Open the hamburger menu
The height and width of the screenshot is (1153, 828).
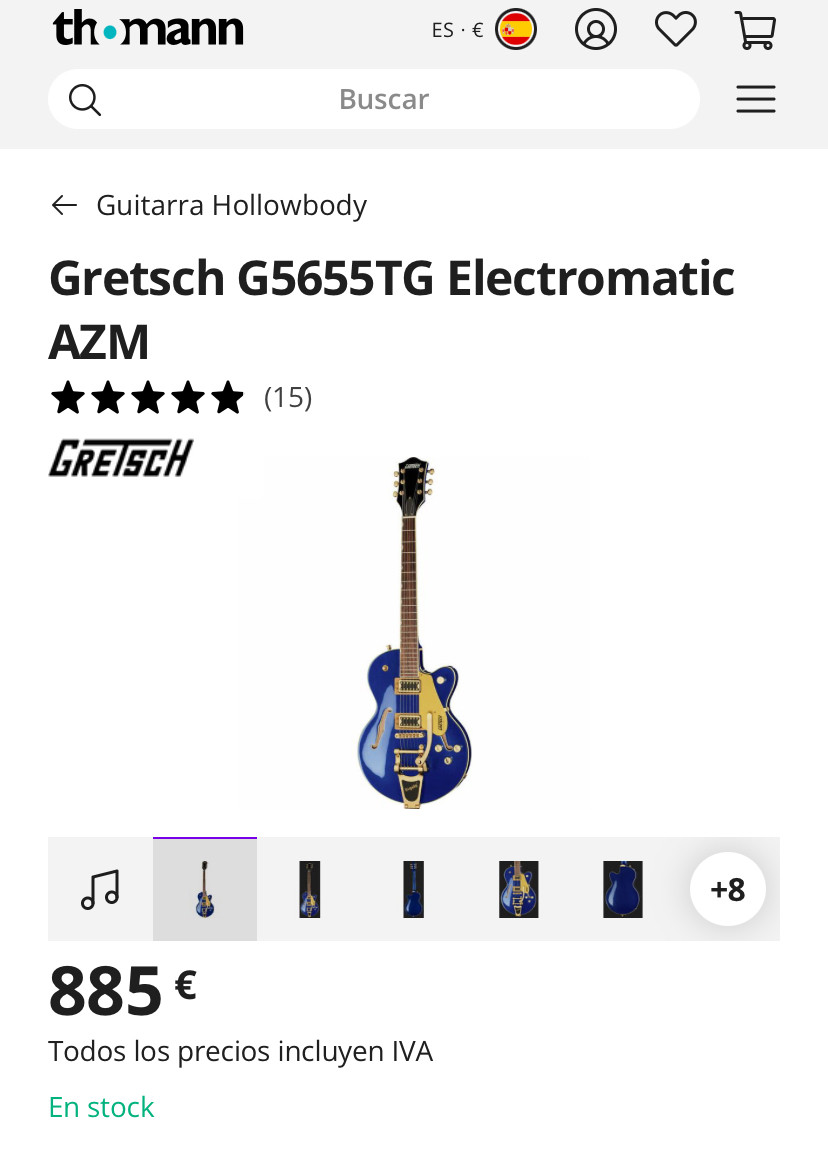click(755, 99)
